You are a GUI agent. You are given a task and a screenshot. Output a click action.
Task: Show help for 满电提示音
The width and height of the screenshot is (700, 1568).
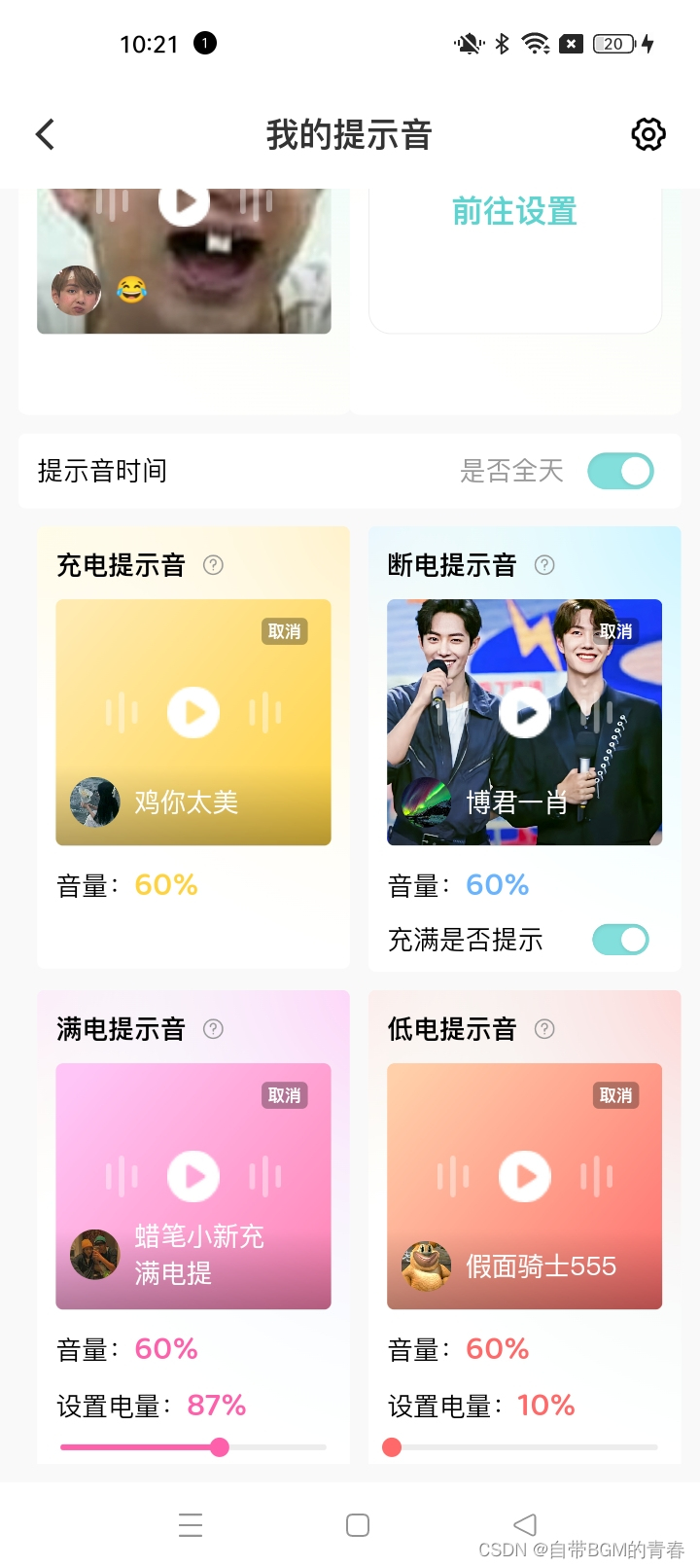coord(213,1029)
